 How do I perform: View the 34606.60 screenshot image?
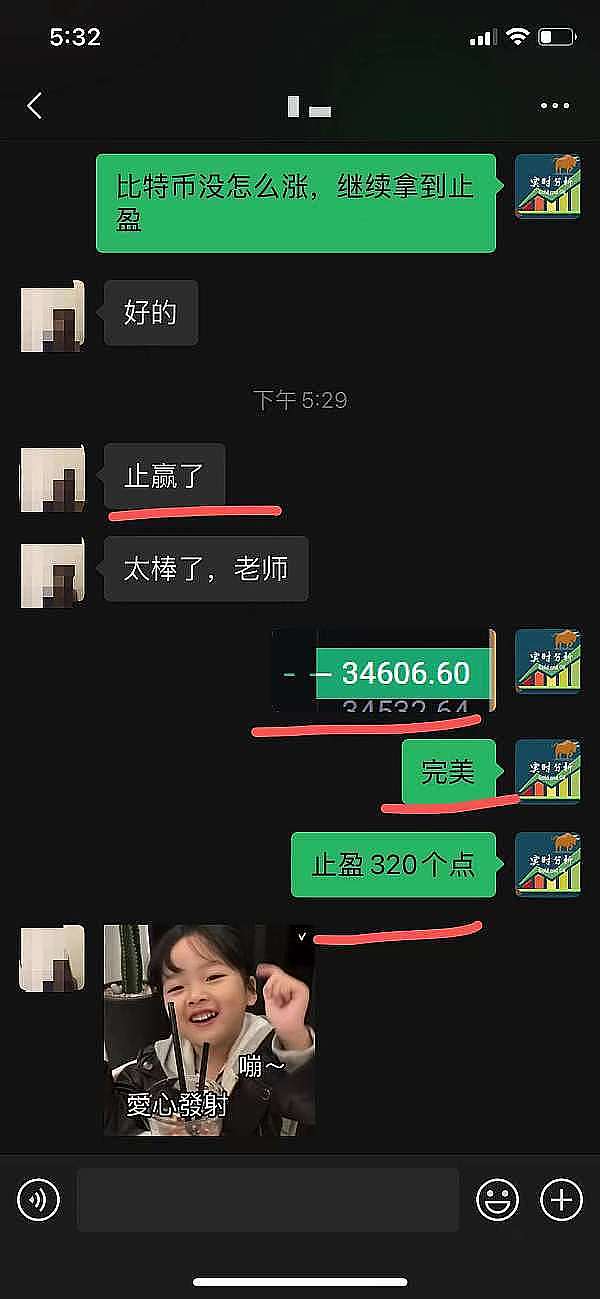click(x=385, y=672)
